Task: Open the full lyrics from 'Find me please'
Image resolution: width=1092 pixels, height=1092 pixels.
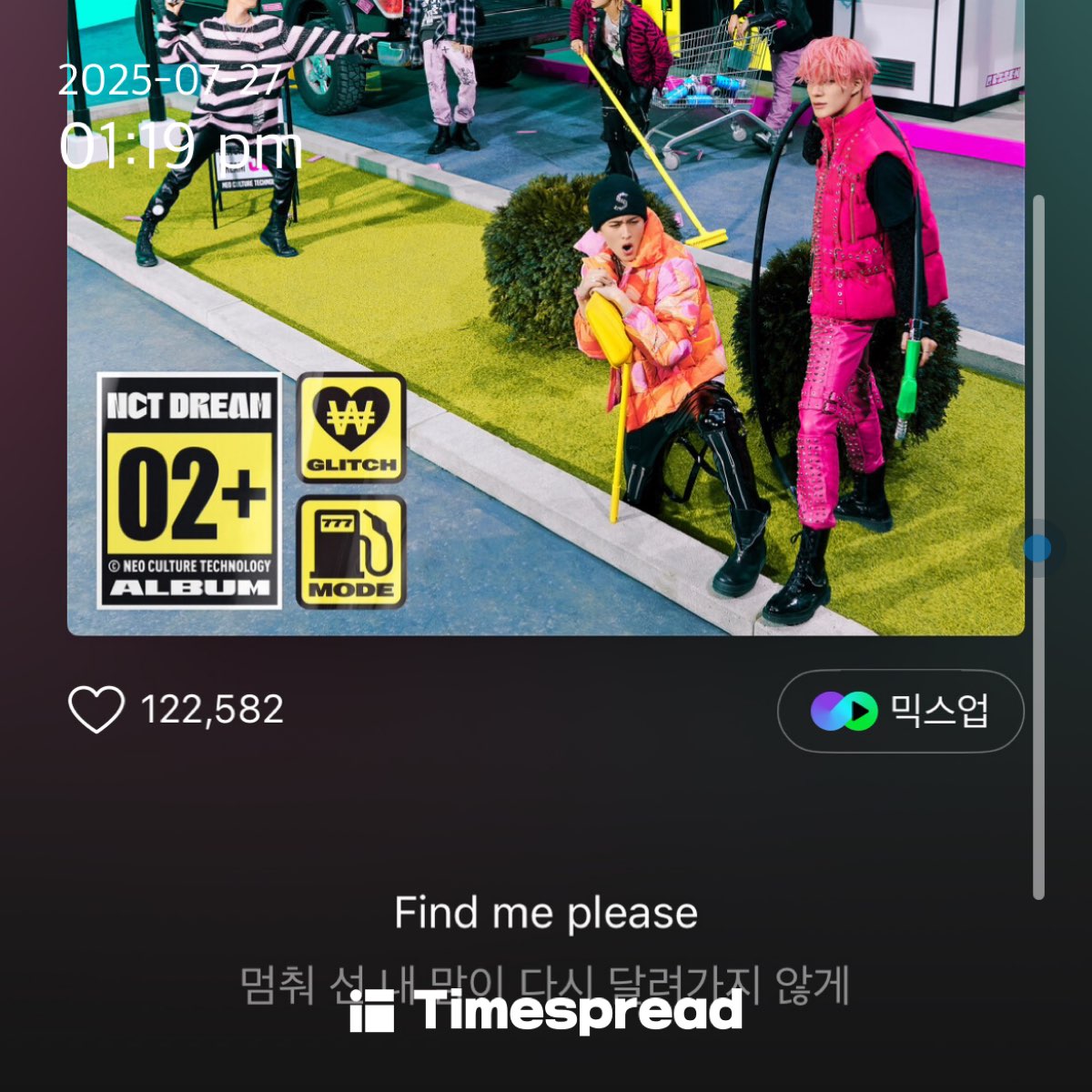Action: (546, 913)
